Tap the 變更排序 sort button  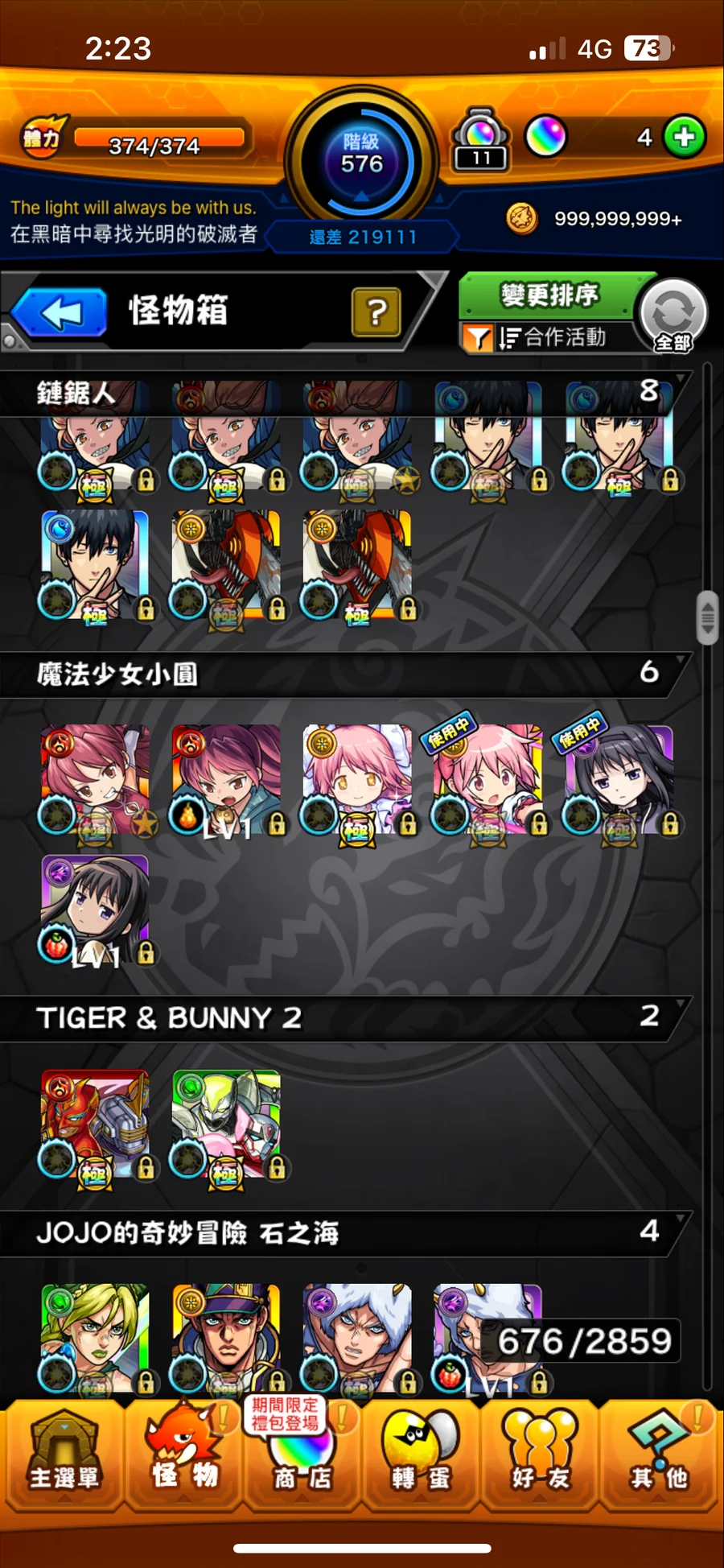550,295
